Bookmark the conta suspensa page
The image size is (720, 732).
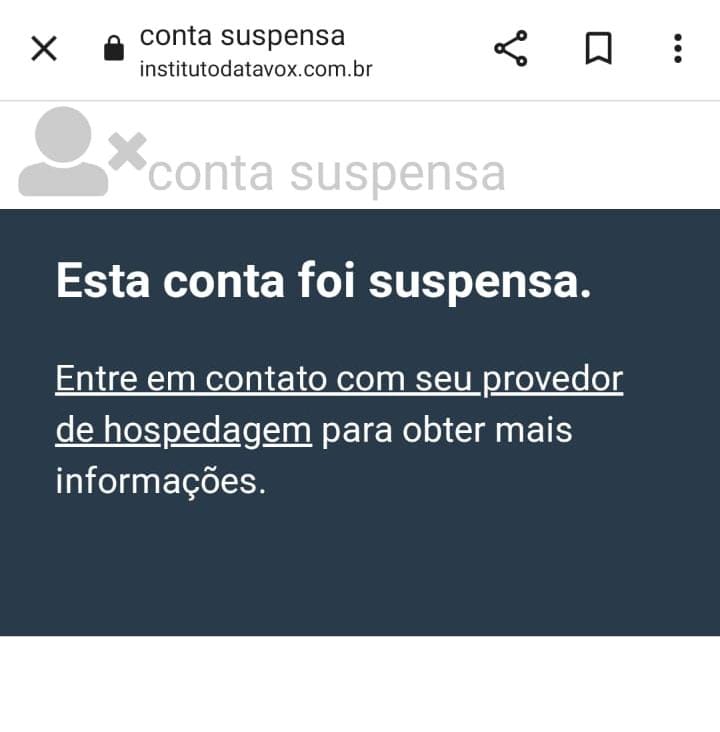click(598, 48)
